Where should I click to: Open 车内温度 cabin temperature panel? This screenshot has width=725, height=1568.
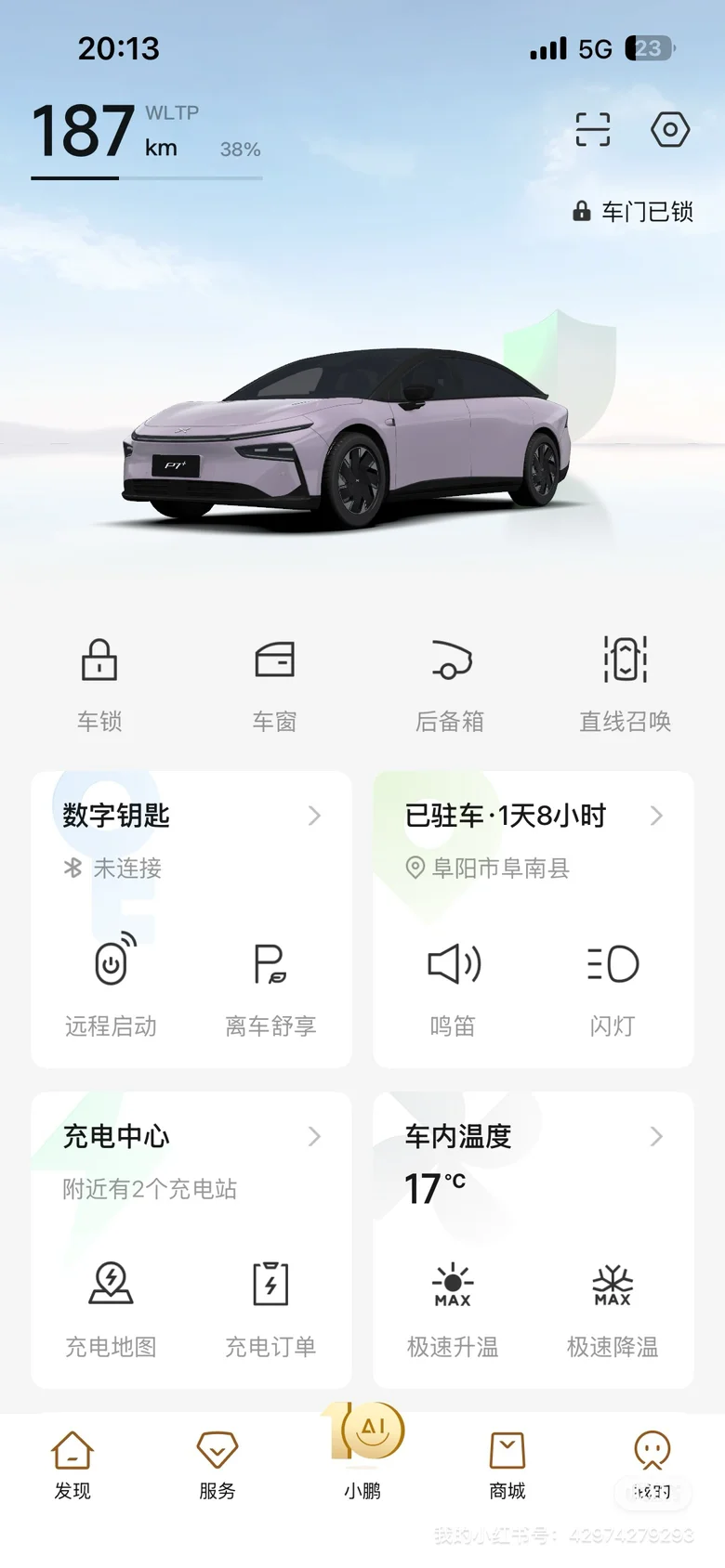click(x=533, y=1136)
